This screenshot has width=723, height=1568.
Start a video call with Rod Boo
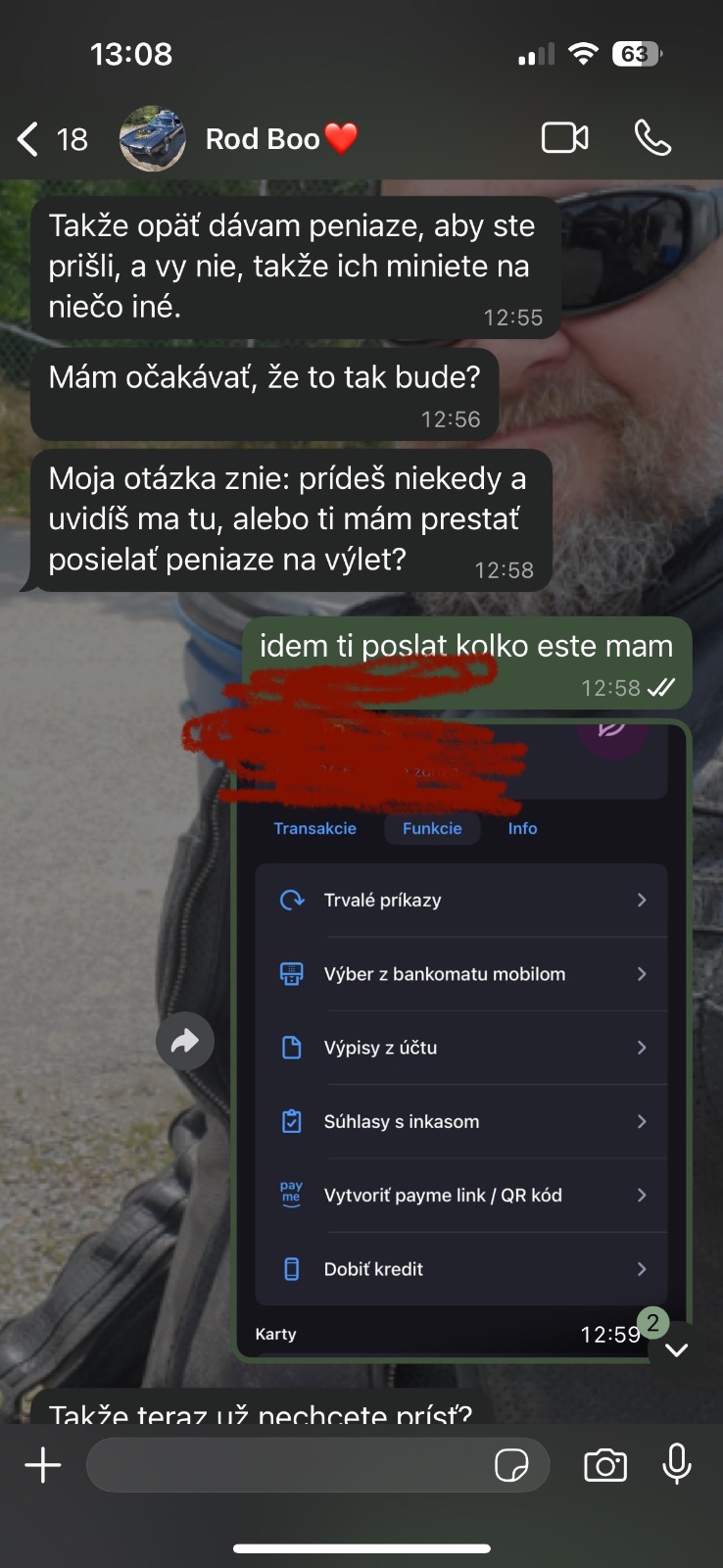(565, 138)
